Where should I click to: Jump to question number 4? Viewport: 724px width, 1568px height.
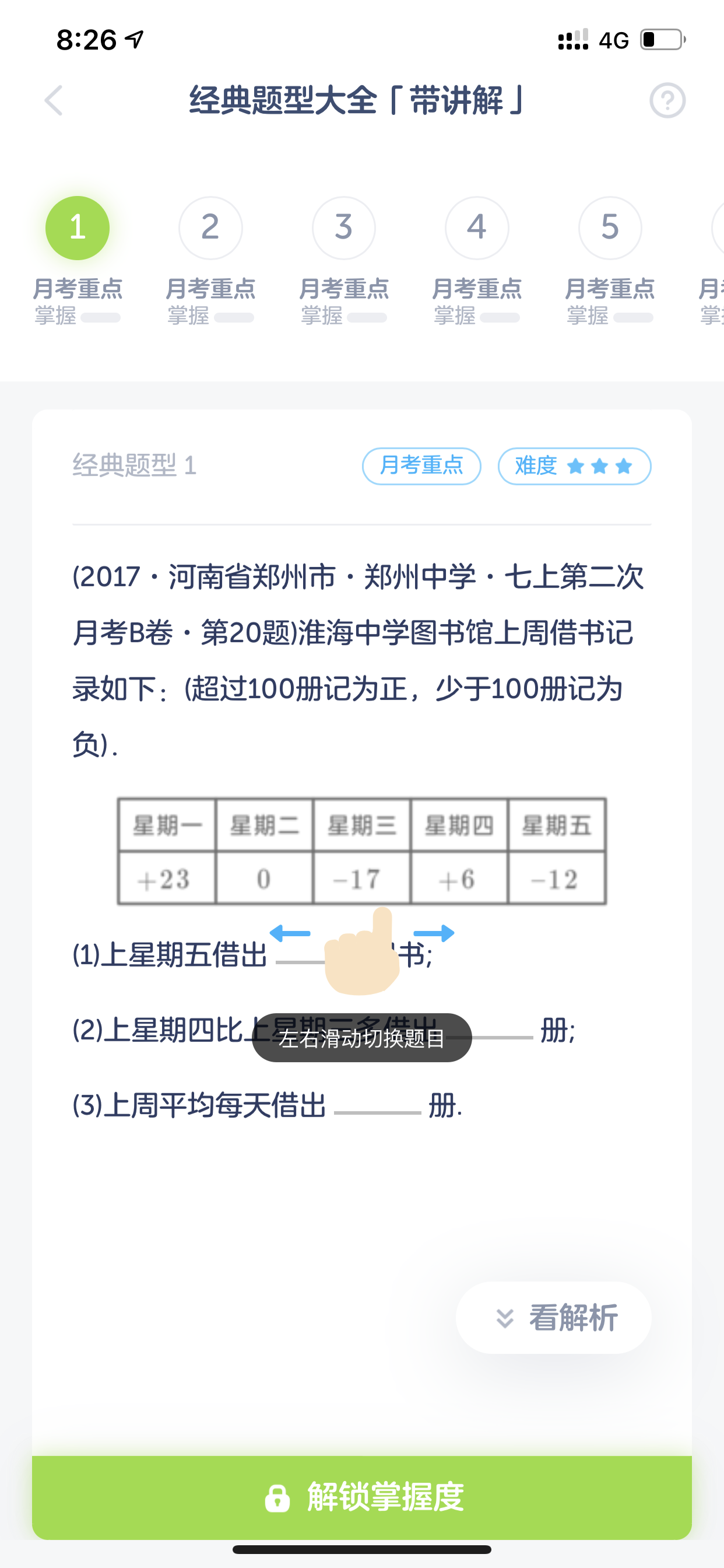(x=477, y=228)
